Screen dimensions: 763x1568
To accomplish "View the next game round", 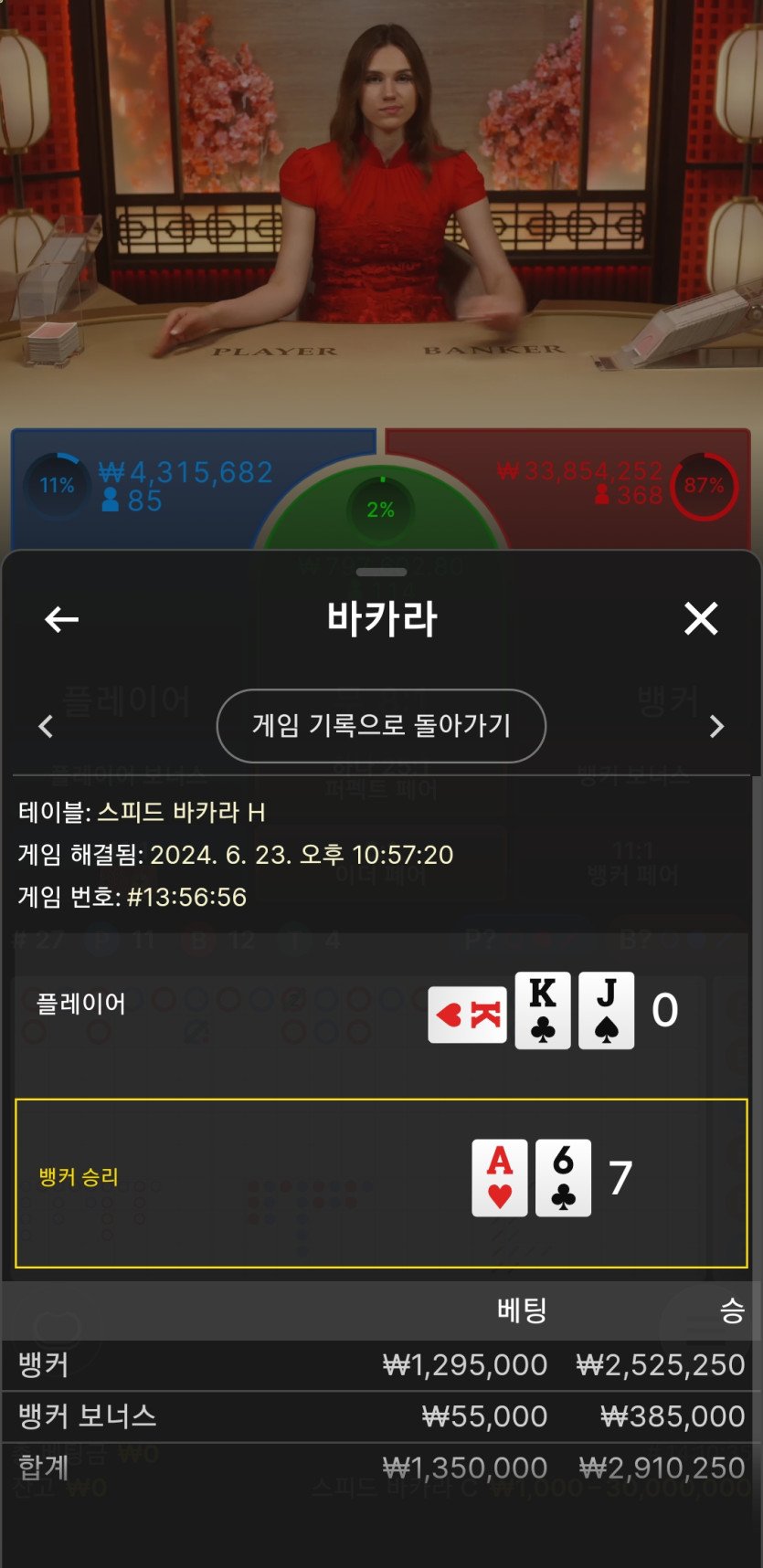I will 716,727.
